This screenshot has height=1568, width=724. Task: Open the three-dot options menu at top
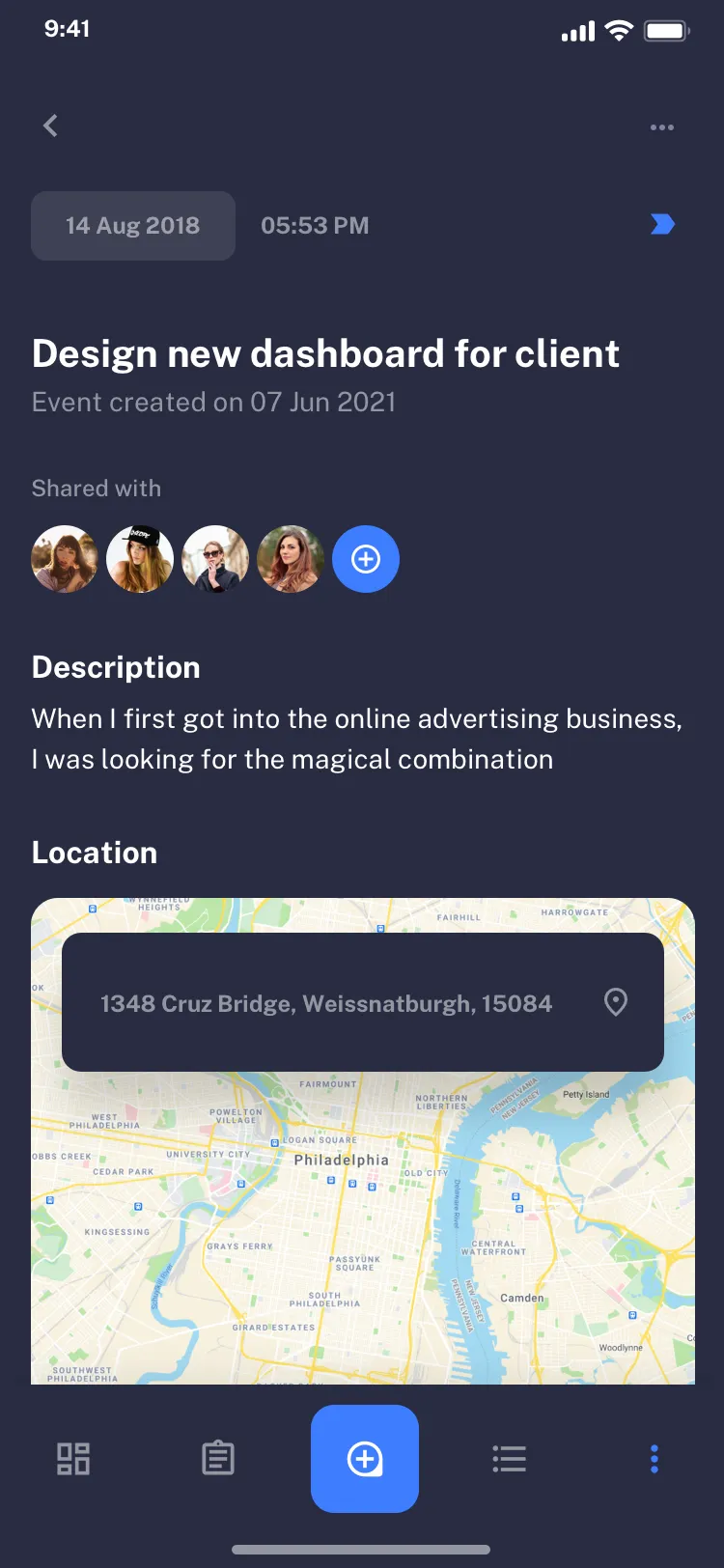[662, 127]
